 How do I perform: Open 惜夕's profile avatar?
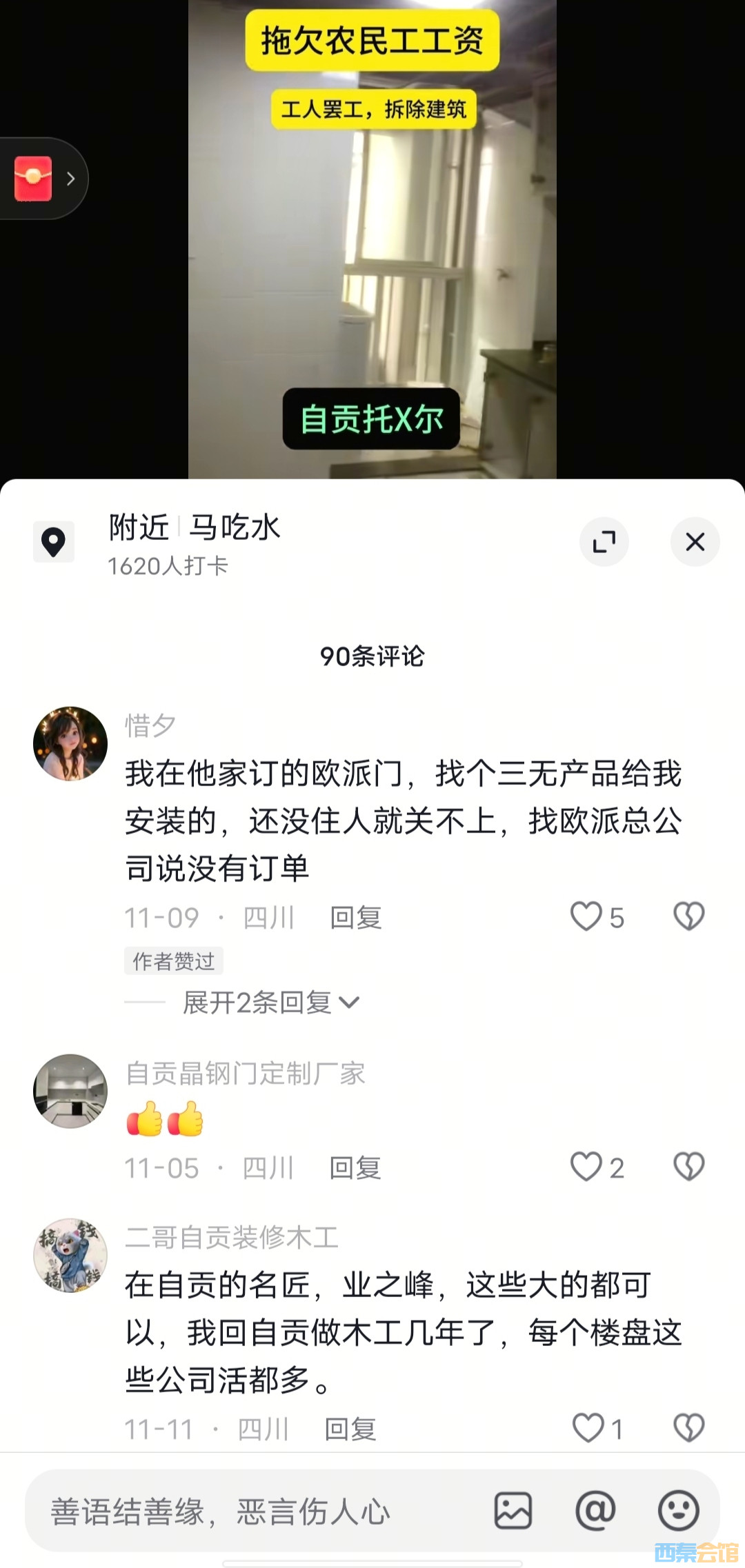point(70,743)
